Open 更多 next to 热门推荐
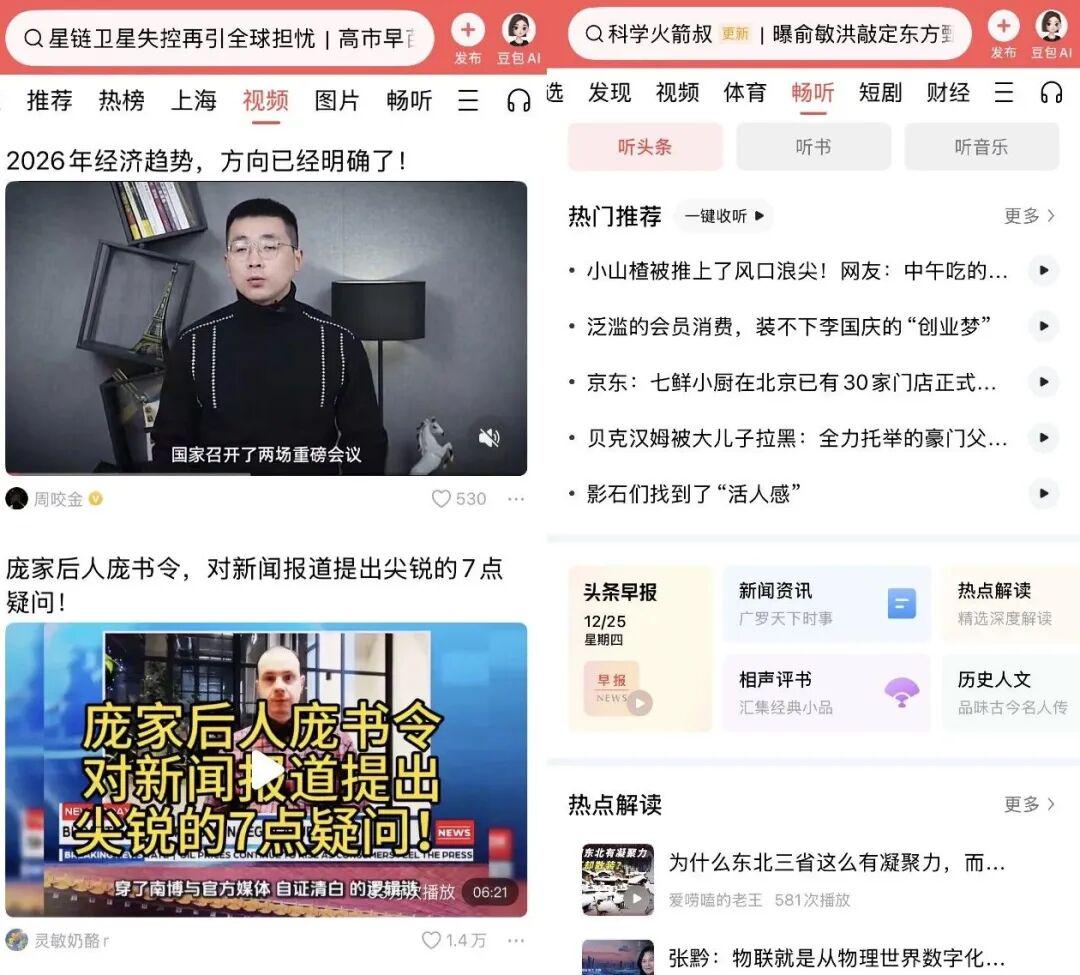This screenshot has width=1080, height=975. pos(1029,216)
